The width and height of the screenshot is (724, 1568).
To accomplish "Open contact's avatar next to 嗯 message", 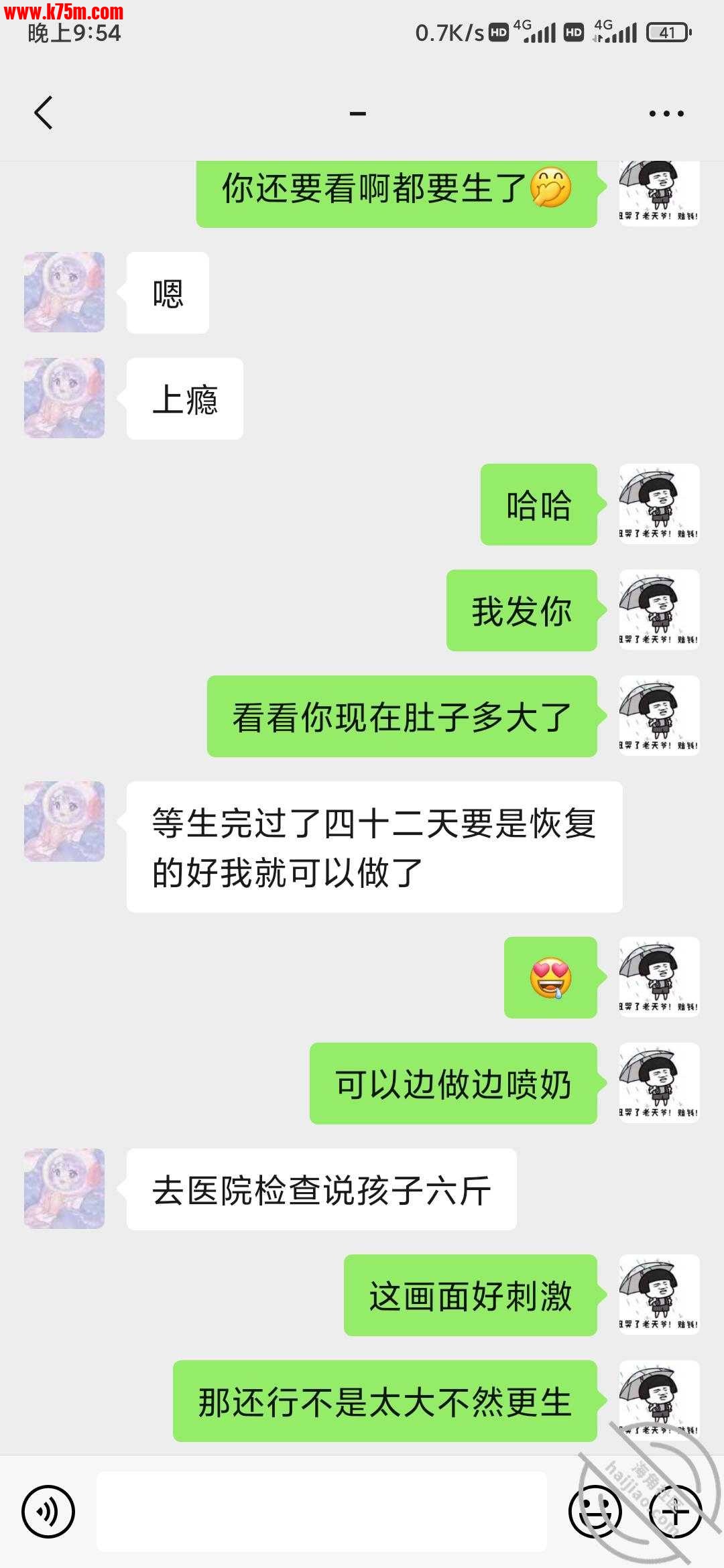I will [64, 292].
